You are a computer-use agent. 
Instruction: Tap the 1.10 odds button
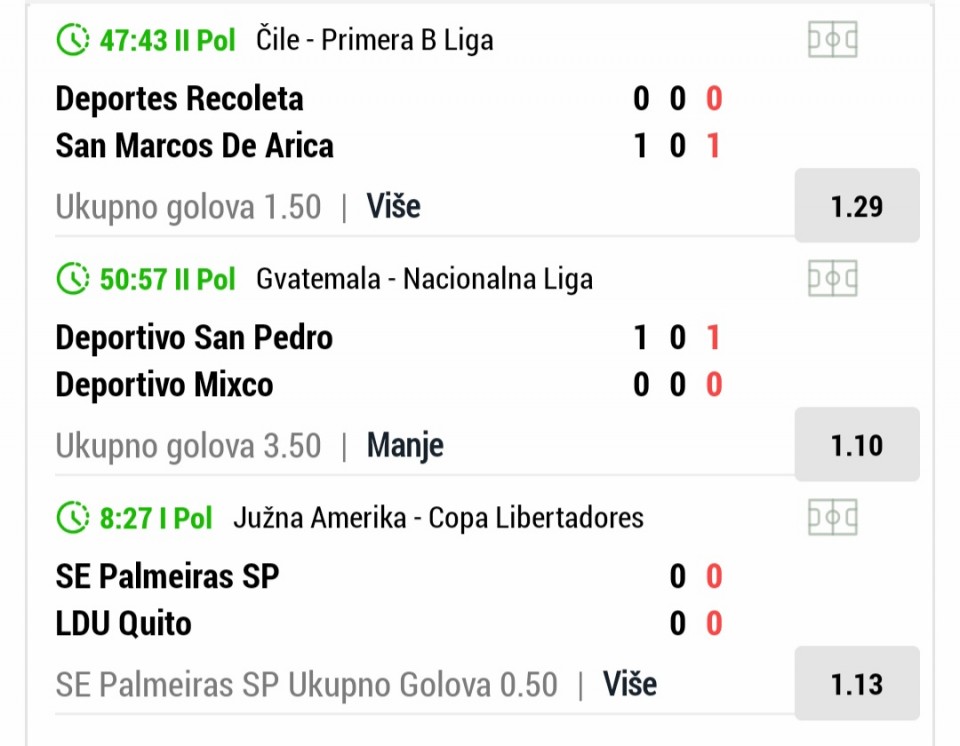pos(857,445)
